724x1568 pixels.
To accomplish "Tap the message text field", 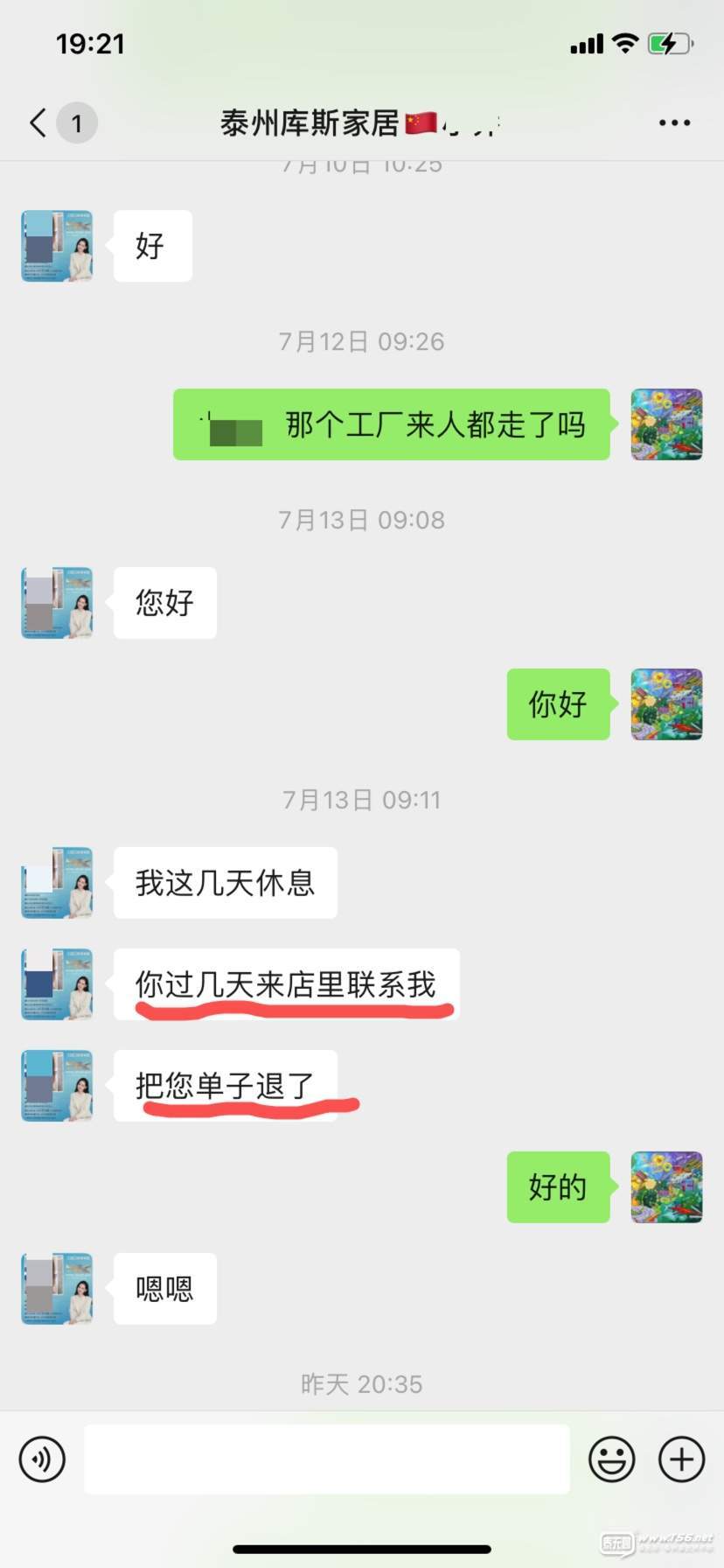I will [x=326, y=1459].
